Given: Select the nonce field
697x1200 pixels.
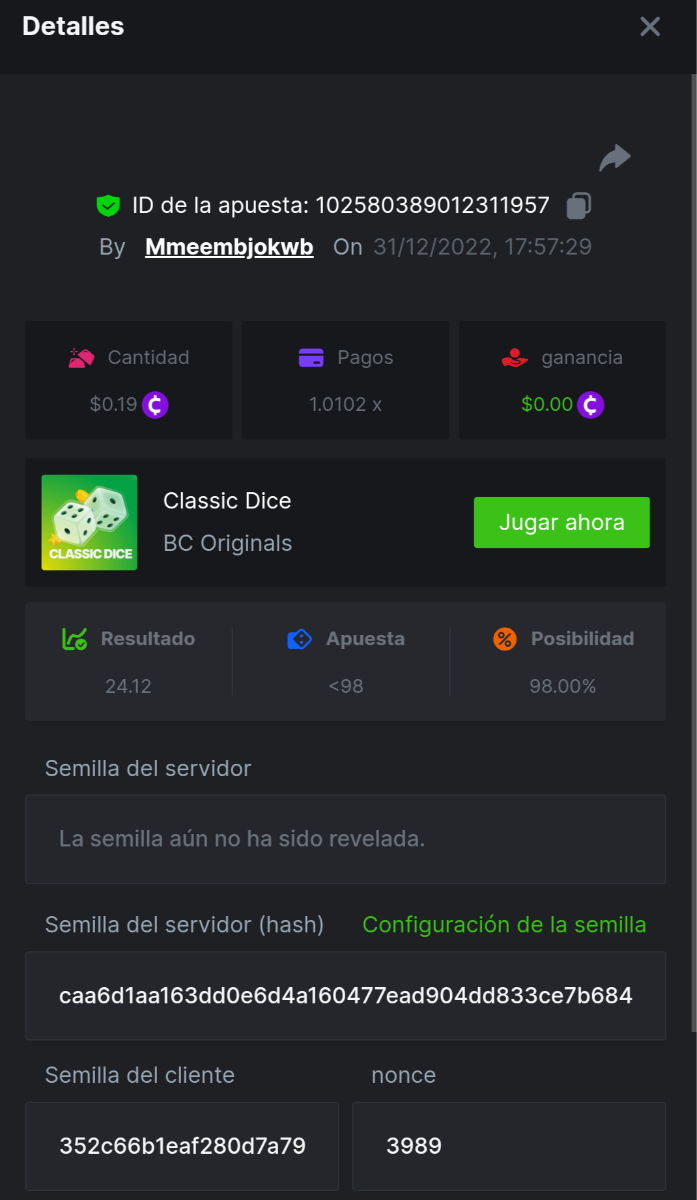Looking at the screenshot, I should 508,1146.
